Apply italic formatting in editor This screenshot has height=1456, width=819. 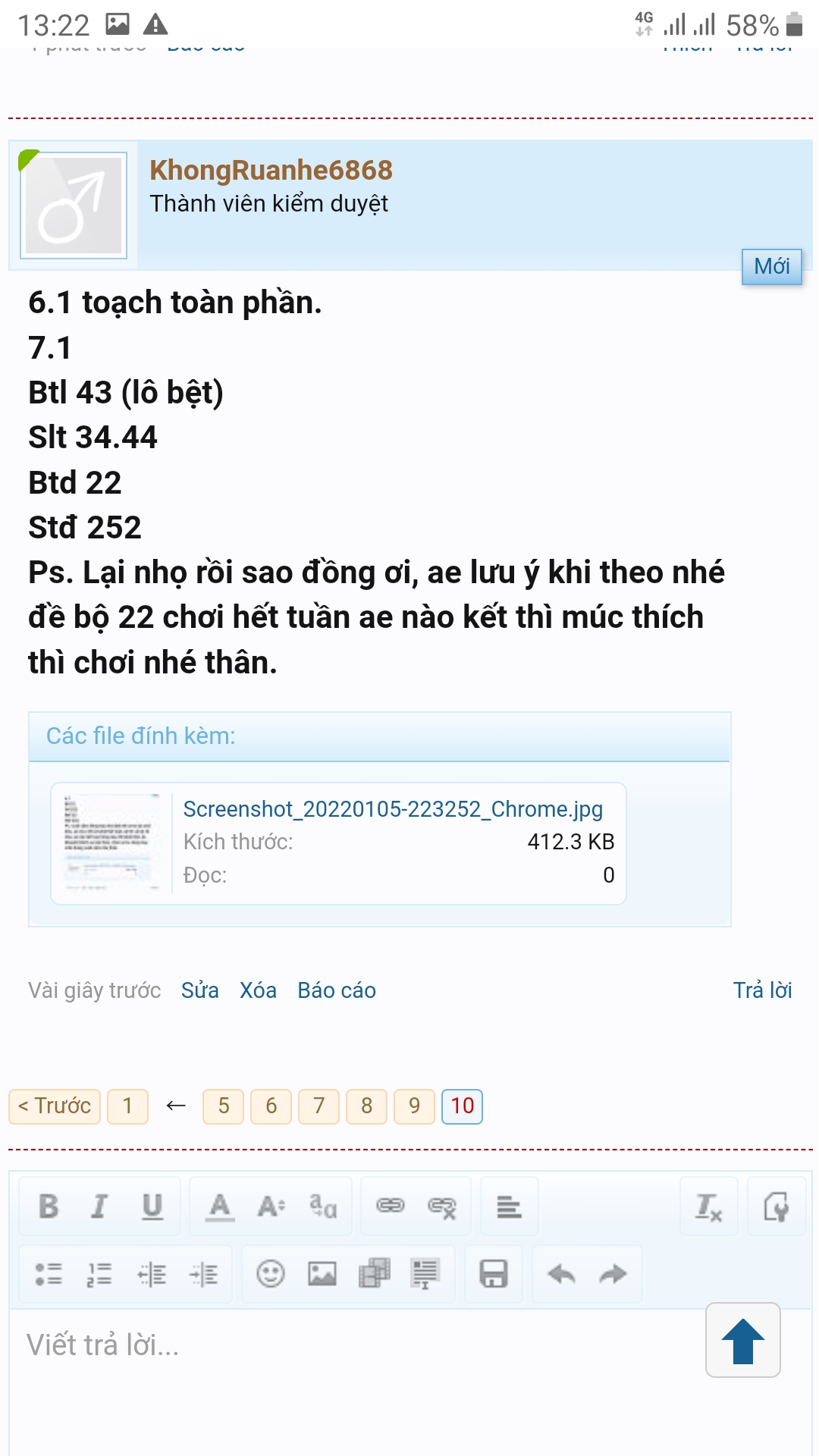tap(99, 1207)
